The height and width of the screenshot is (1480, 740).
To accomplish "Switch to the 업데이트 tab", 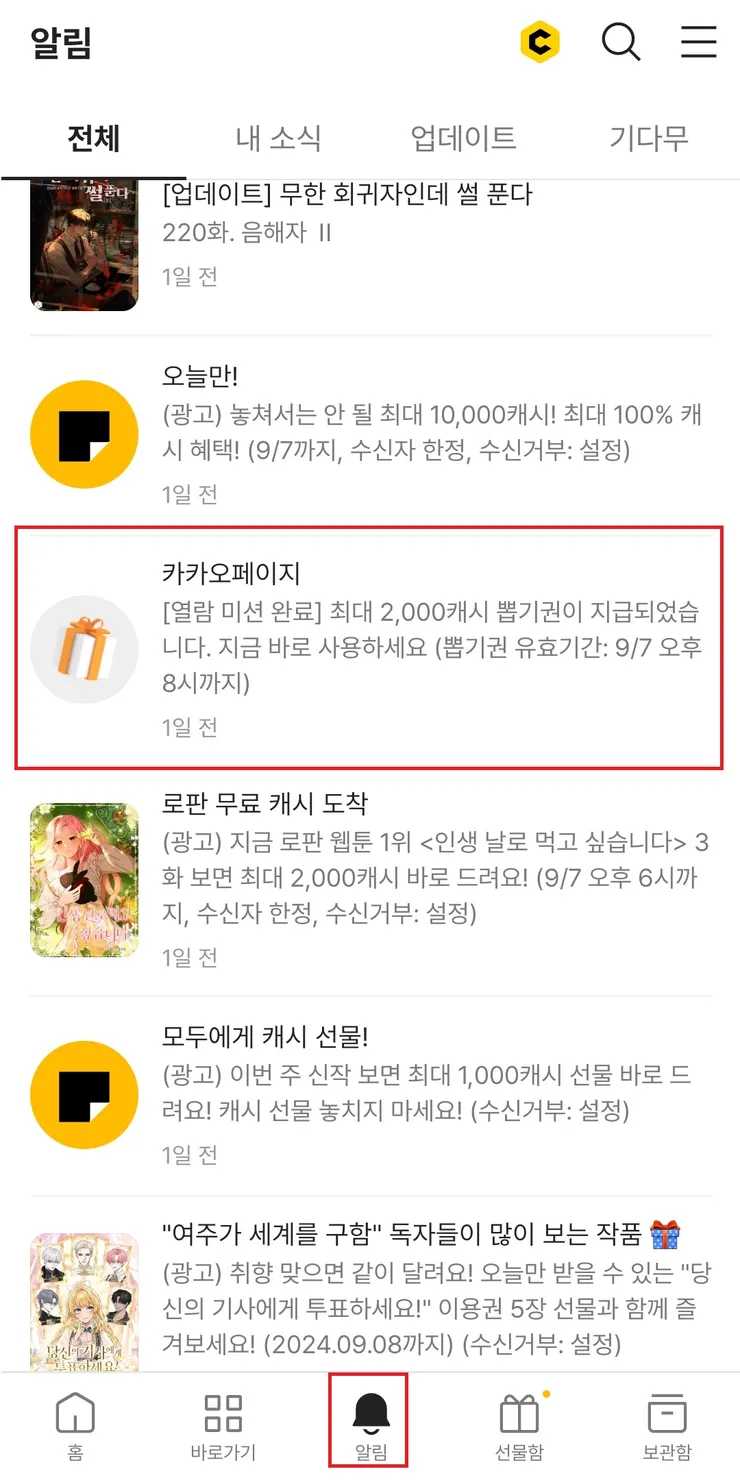I will coord(463,138).
